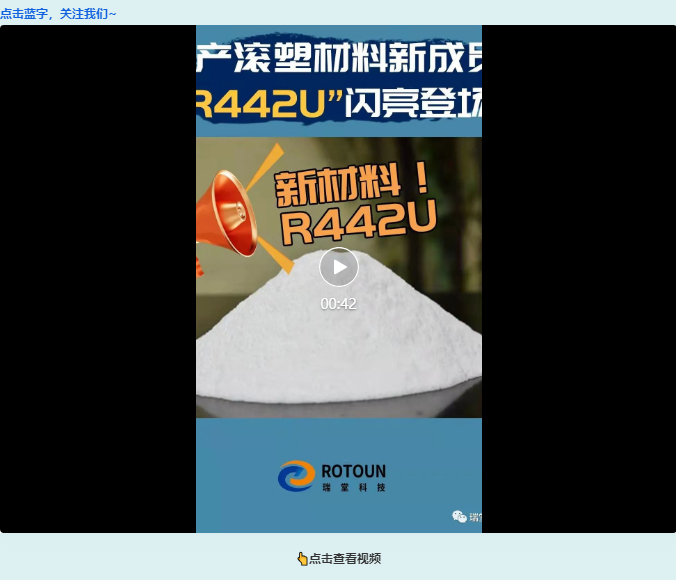Viewport: 676px width, 580px height.
Task: Tap the blue text to follow the account
Action: click(x=58, y=14)
